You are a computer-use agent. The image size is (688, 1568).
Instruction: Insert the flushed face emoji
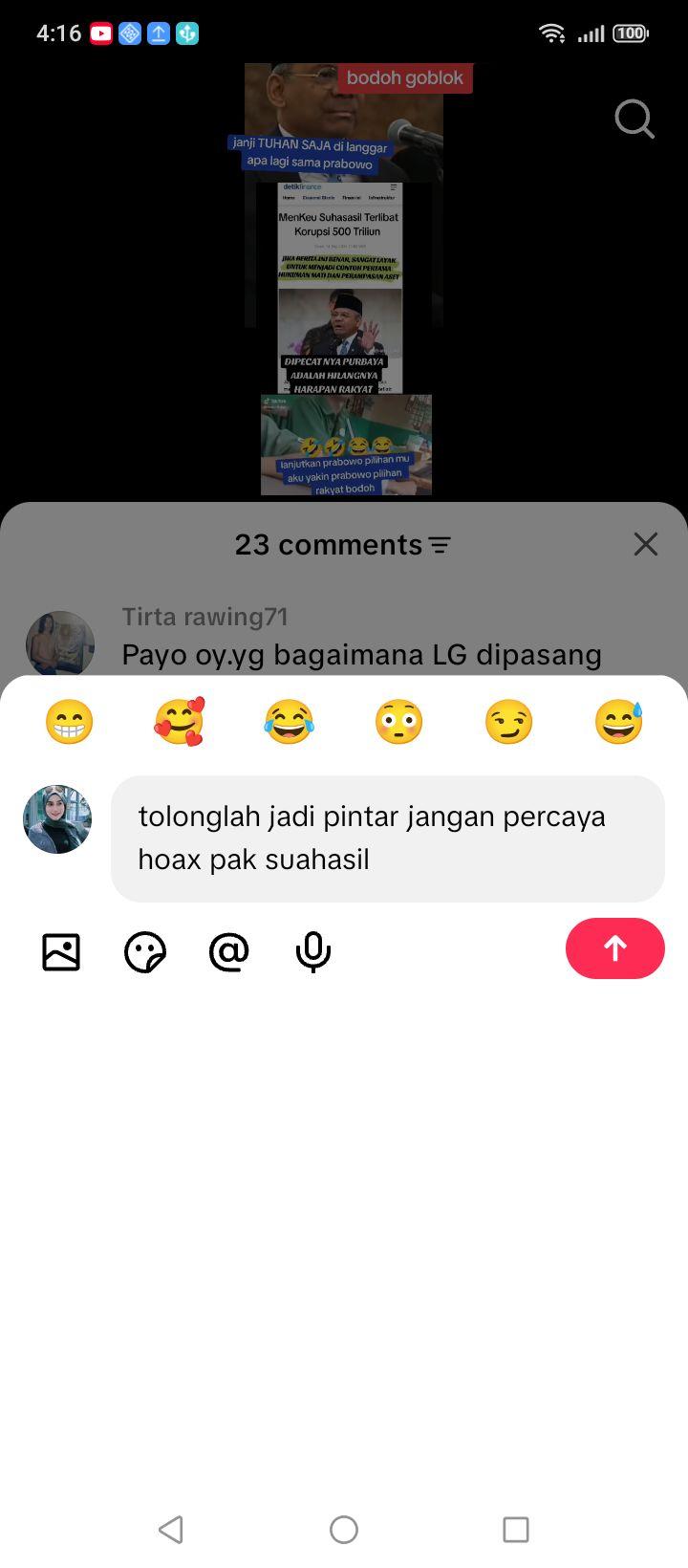point(398,722)
